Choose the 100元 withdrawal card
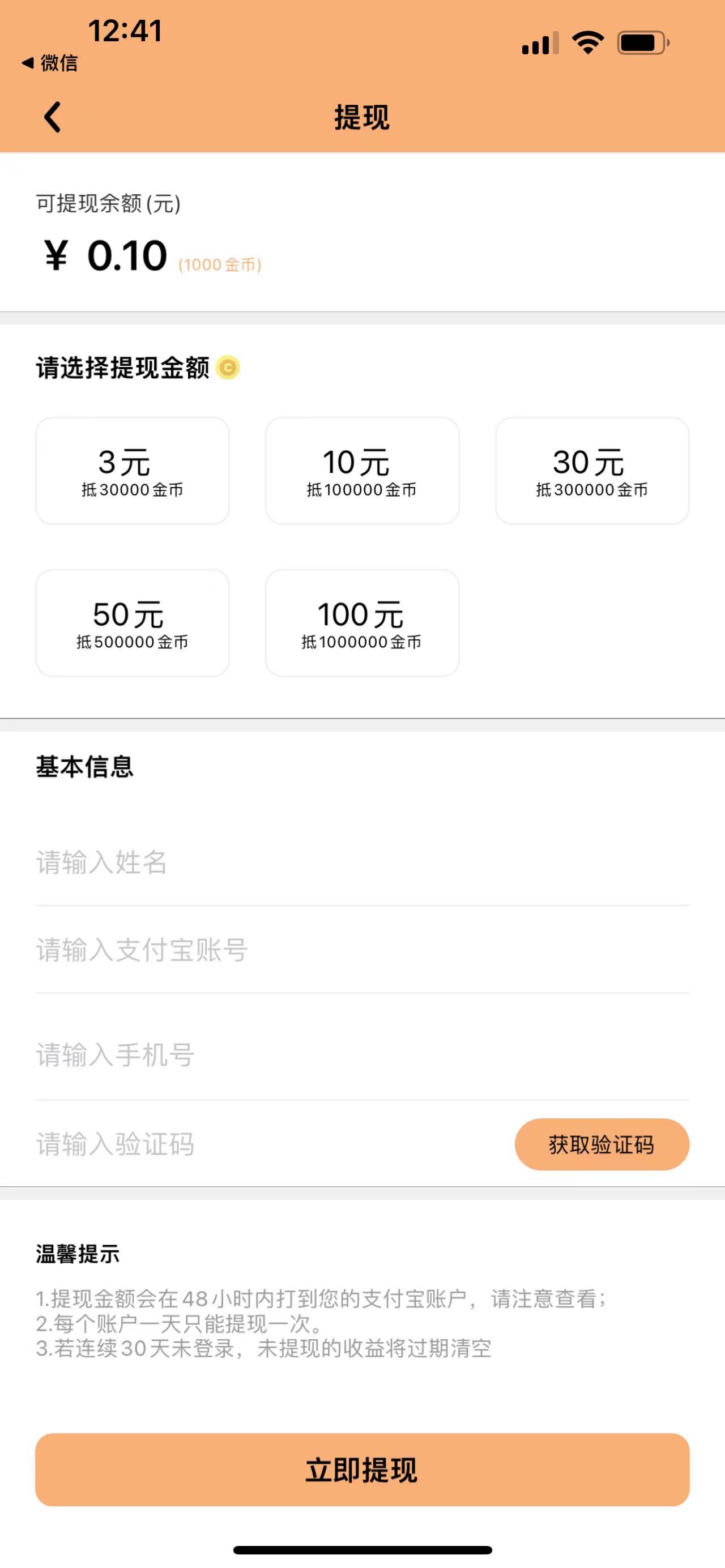 [x=362, y=622]
